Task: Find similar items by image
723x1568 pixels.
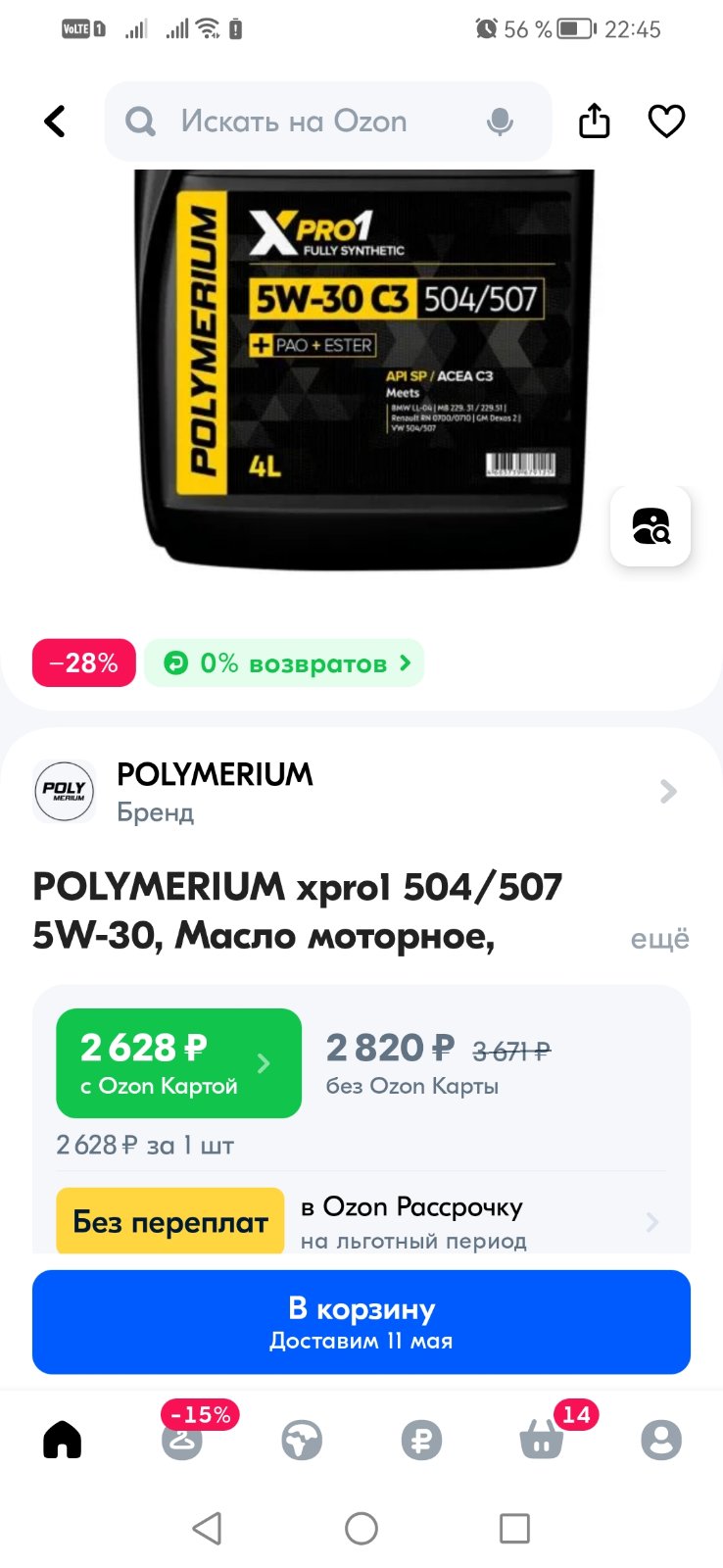Action: click(x=651, y=525)
